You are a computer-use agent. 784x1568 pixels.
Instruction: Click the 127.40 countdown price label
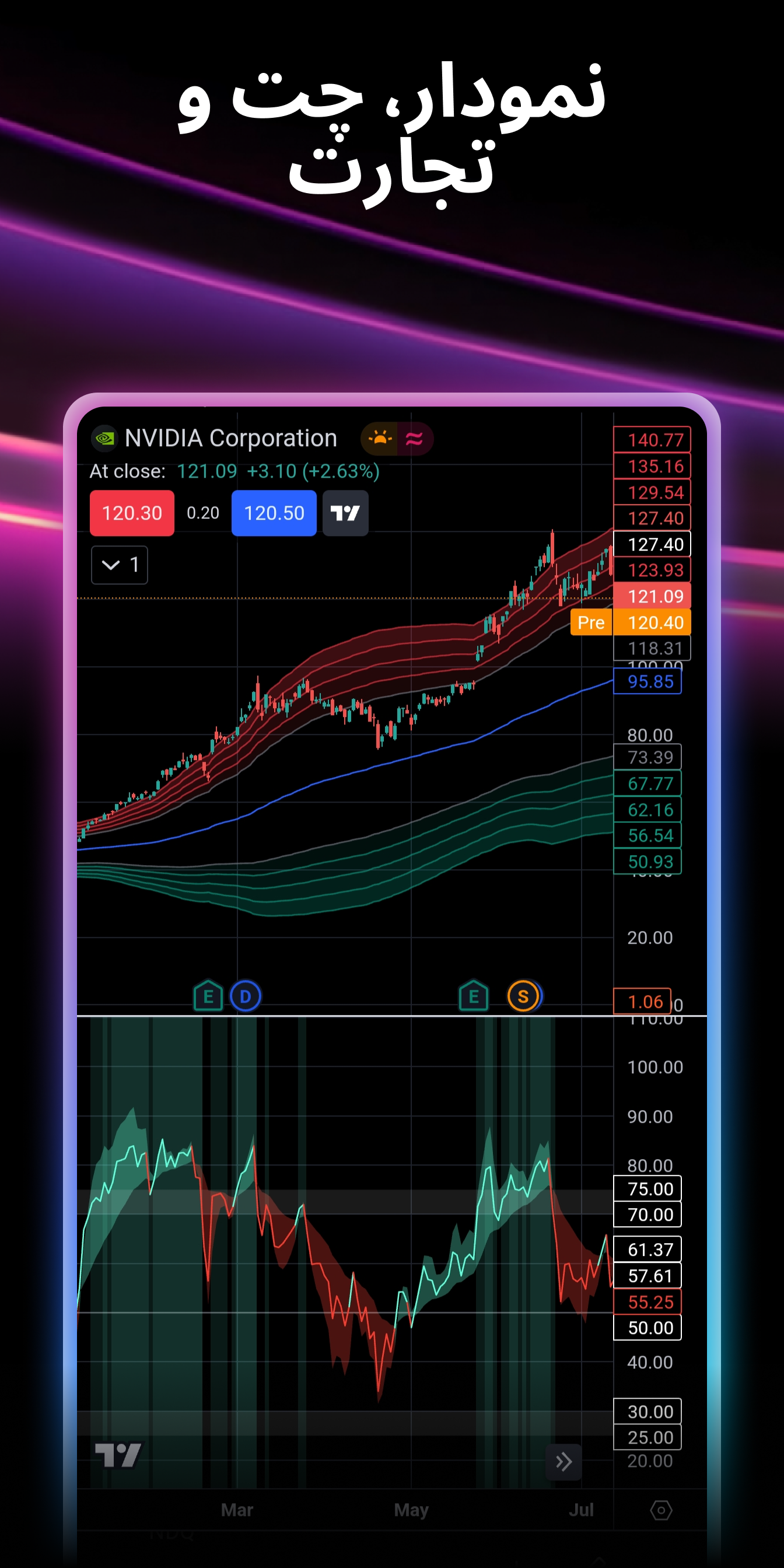[652, 545]
